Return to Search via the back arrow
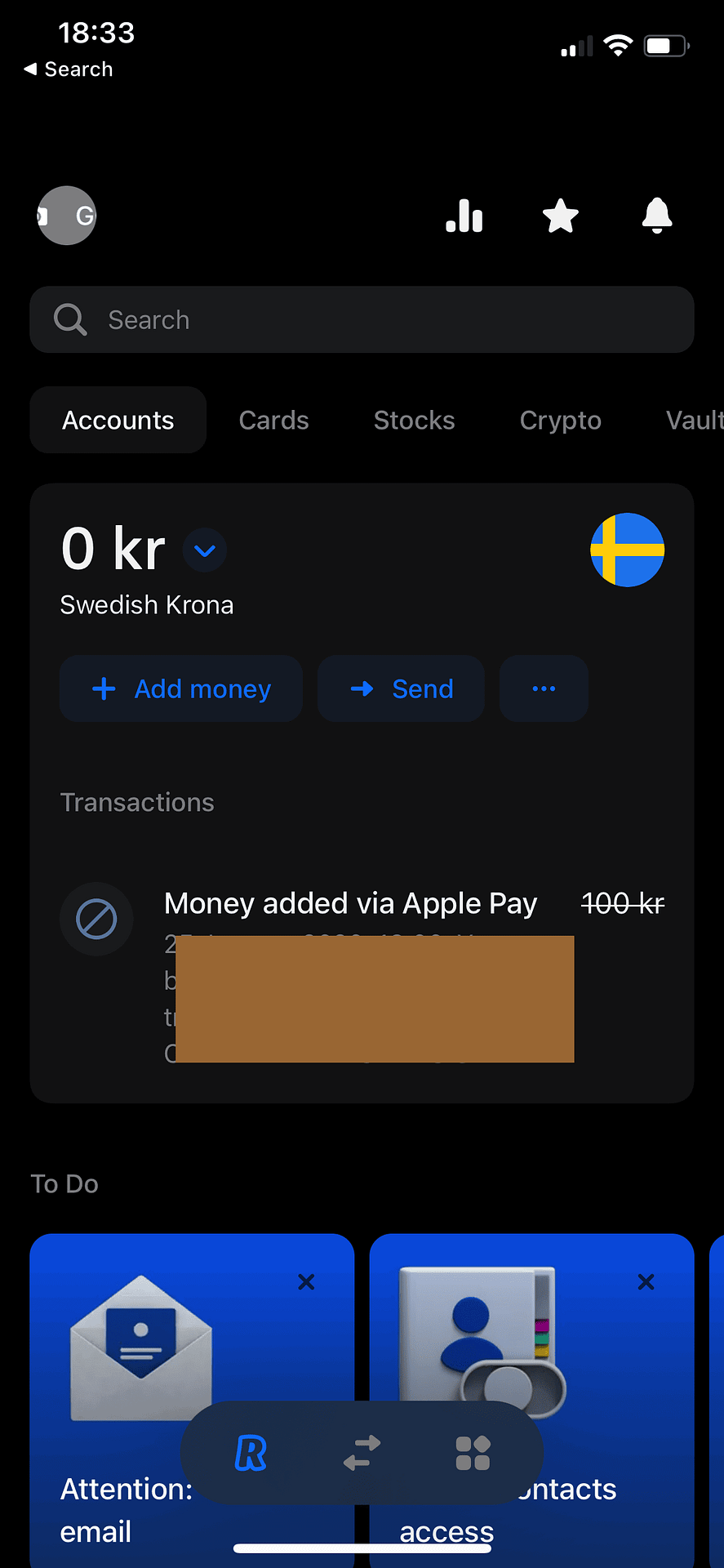The width and height of the screenshot is (724, 1568). coord(69,69)
